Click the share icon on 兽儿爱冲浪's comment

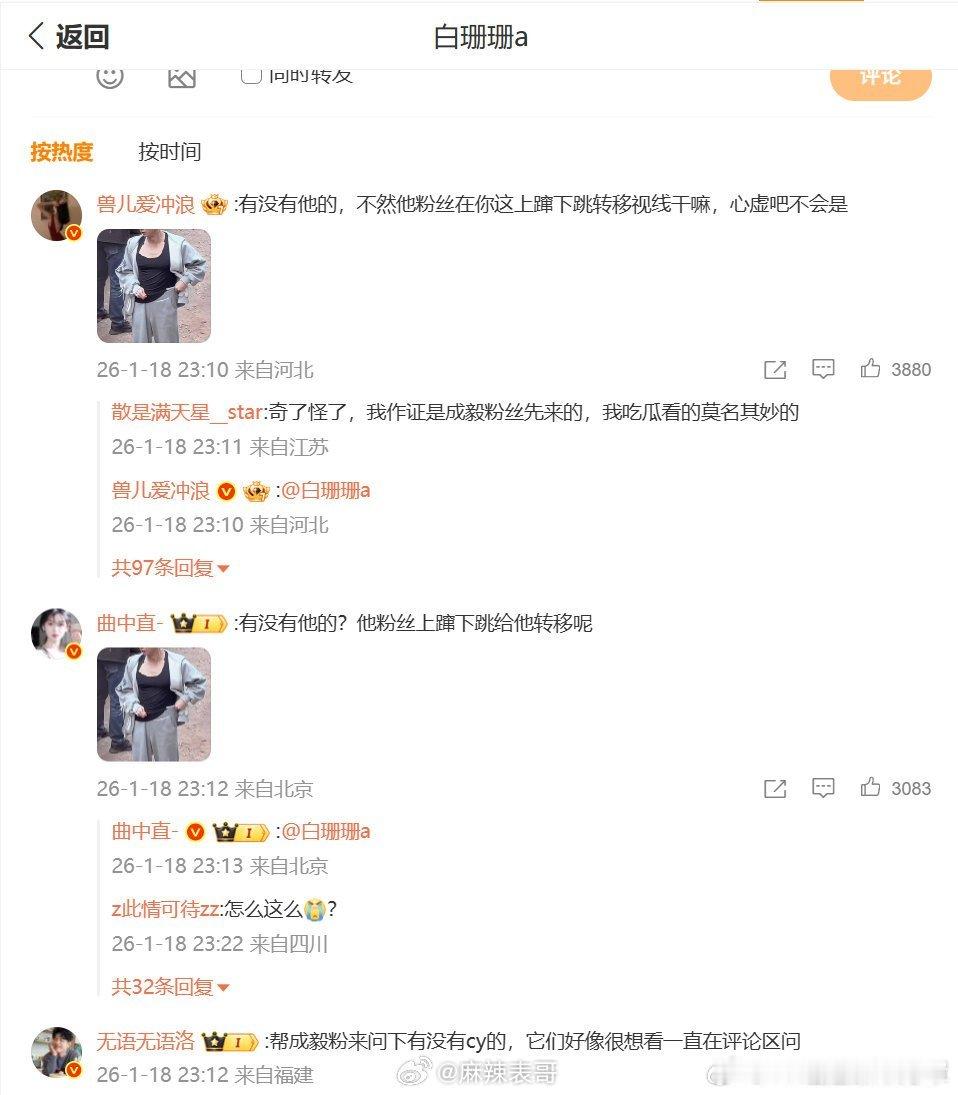[x=775, y=369]
